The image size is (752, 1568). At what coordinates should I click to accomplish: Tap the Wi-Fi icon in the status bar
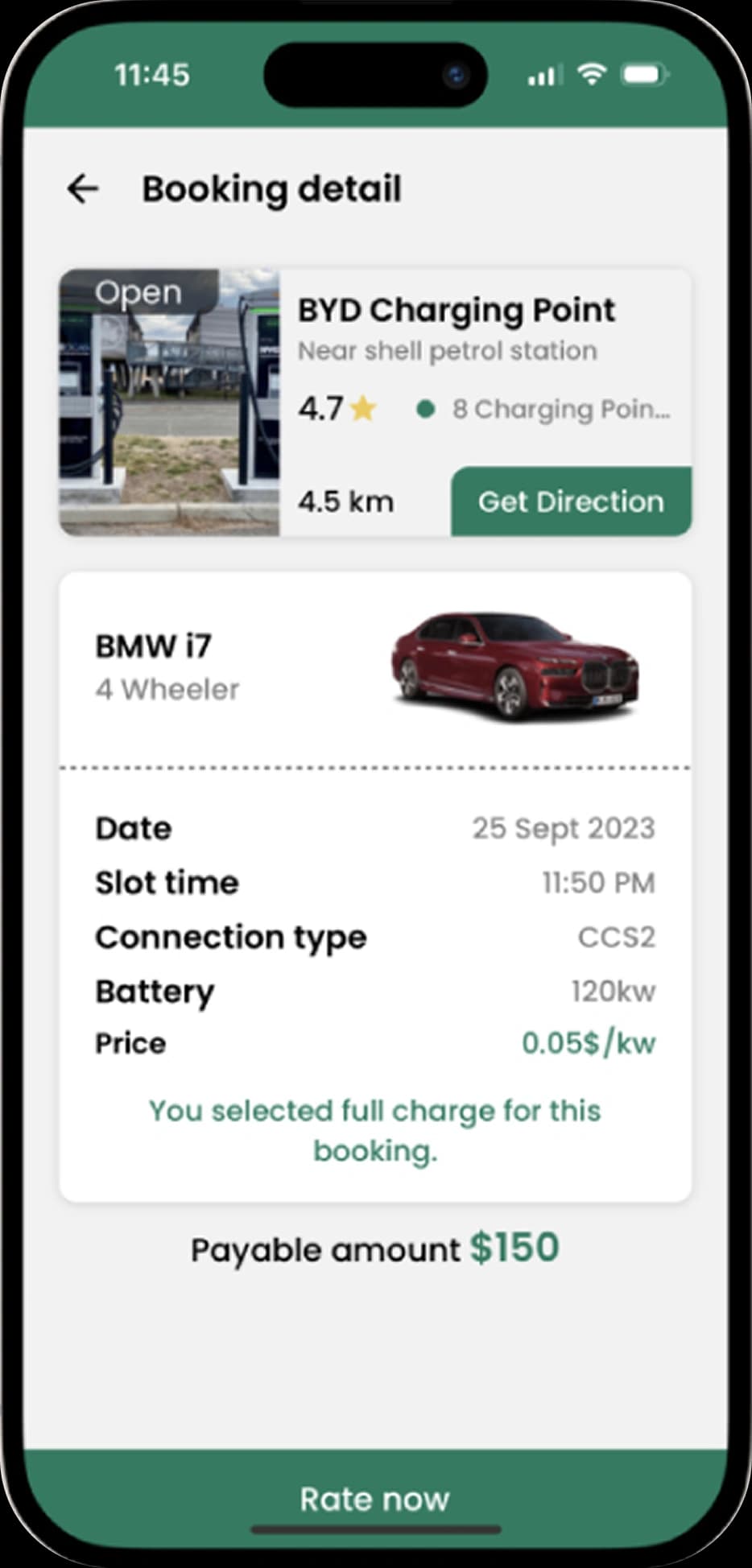click(593, 75)
